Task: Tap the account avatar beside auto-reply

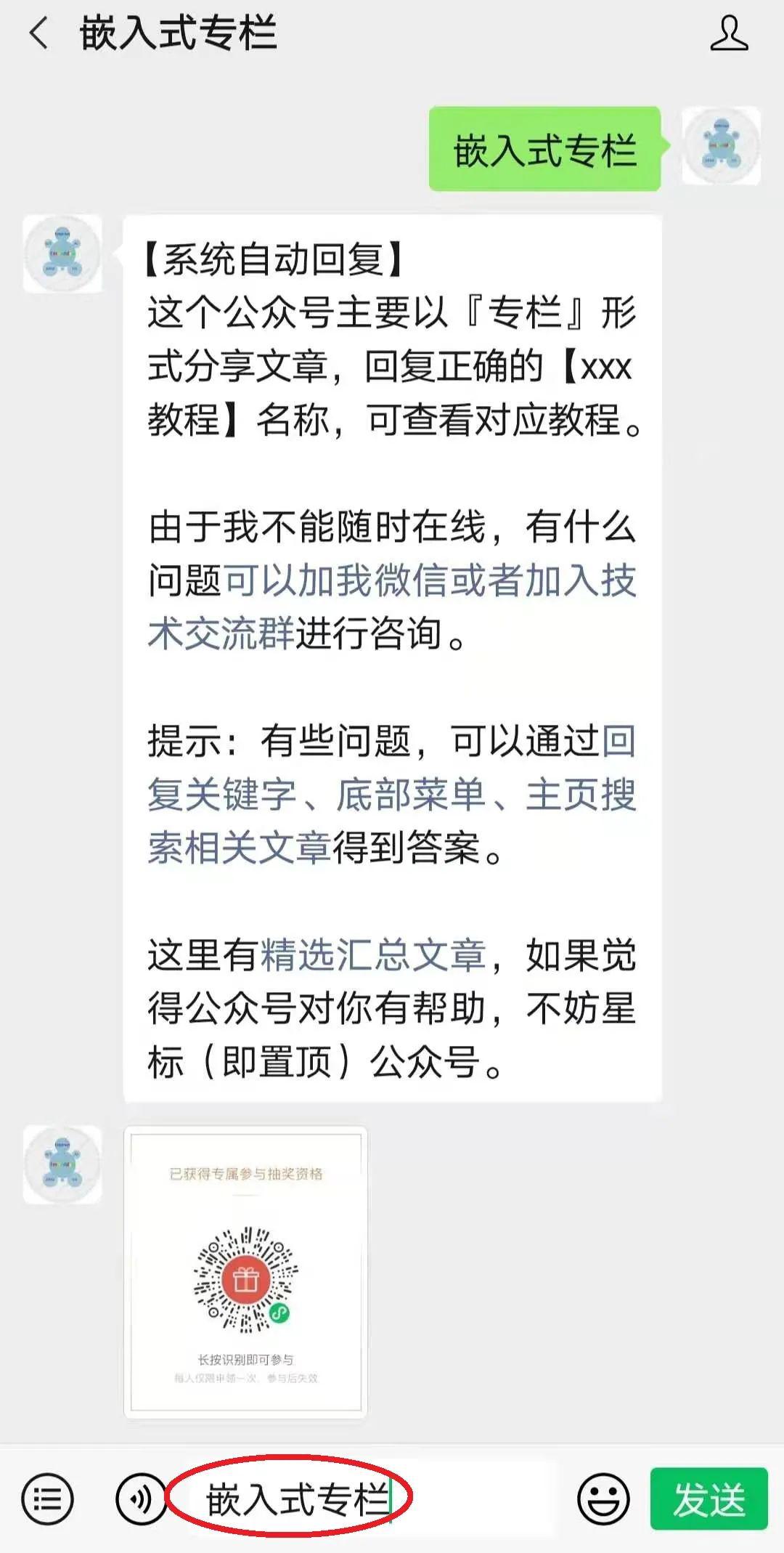Action: [x=62, y=254]
